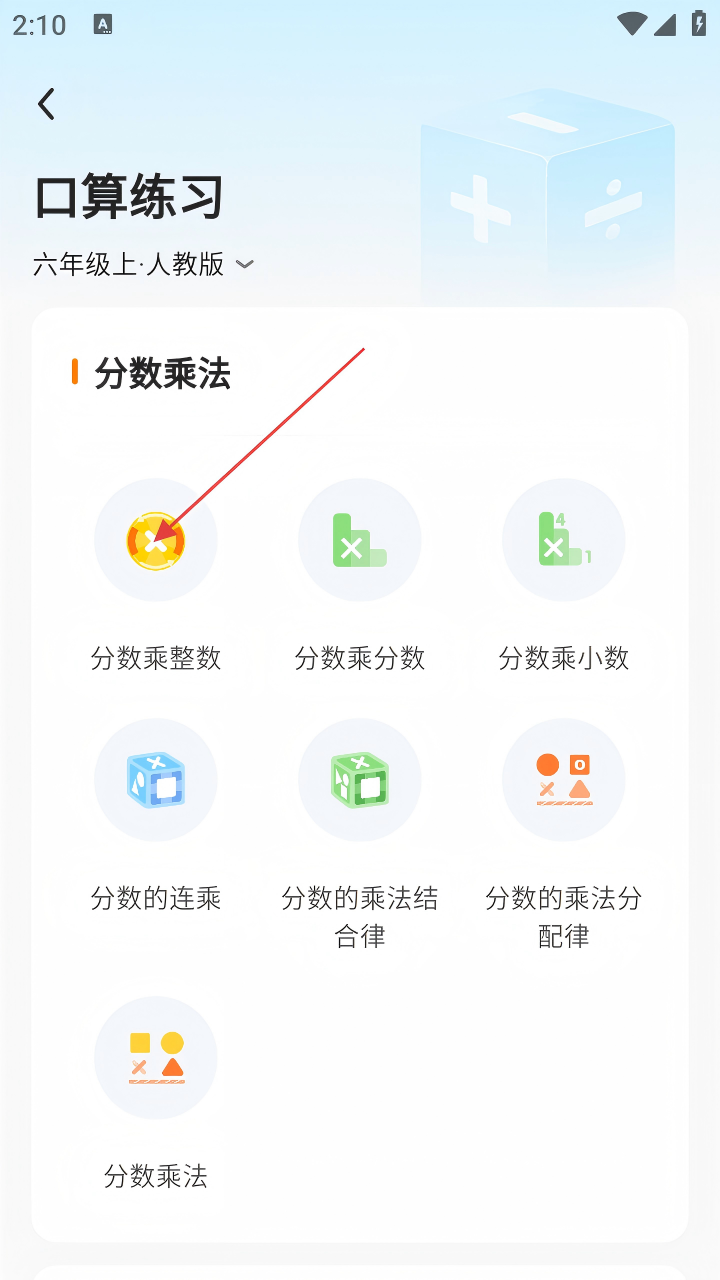This screenshot has width=720, height=1280.
Task: Open 分数的连乘 practice
Action: point(156,780)
